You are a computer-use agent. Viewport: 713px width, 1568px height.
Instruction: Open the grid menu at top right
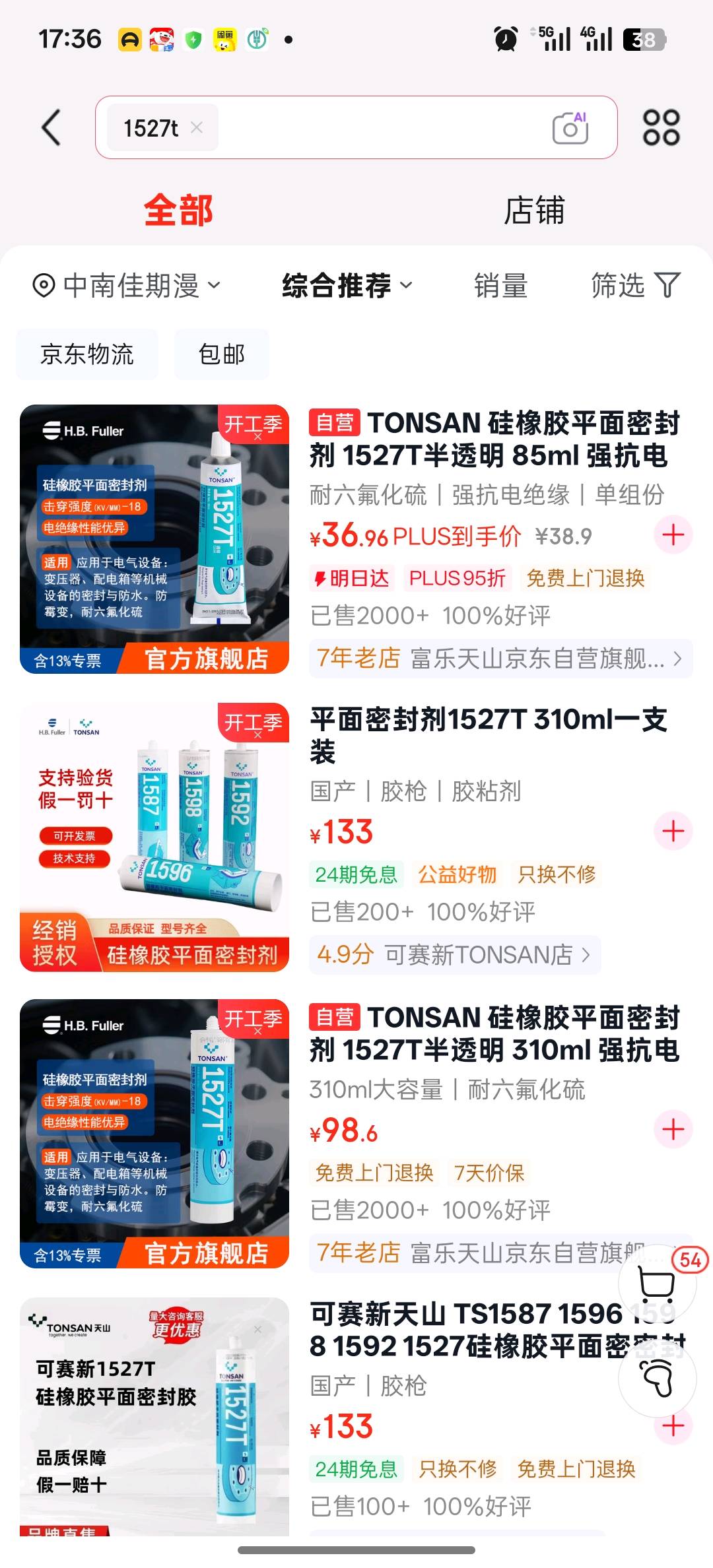tap(662, 127)
